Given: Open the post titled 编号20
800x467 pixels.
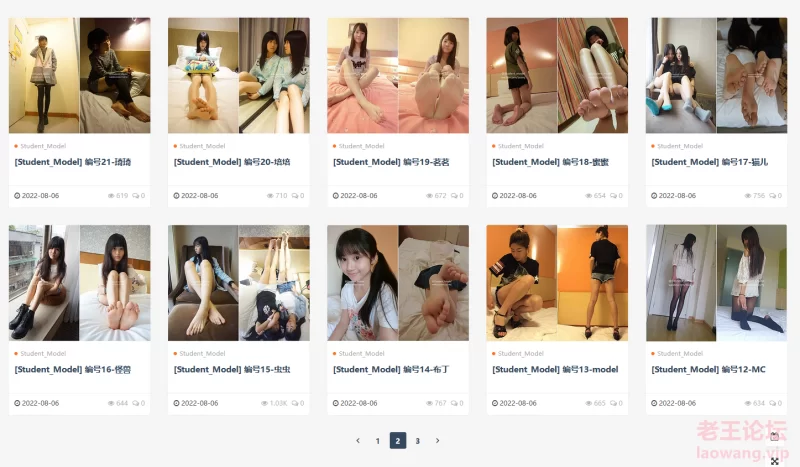Looking at the screenshot, I should (x=232, y=161).
